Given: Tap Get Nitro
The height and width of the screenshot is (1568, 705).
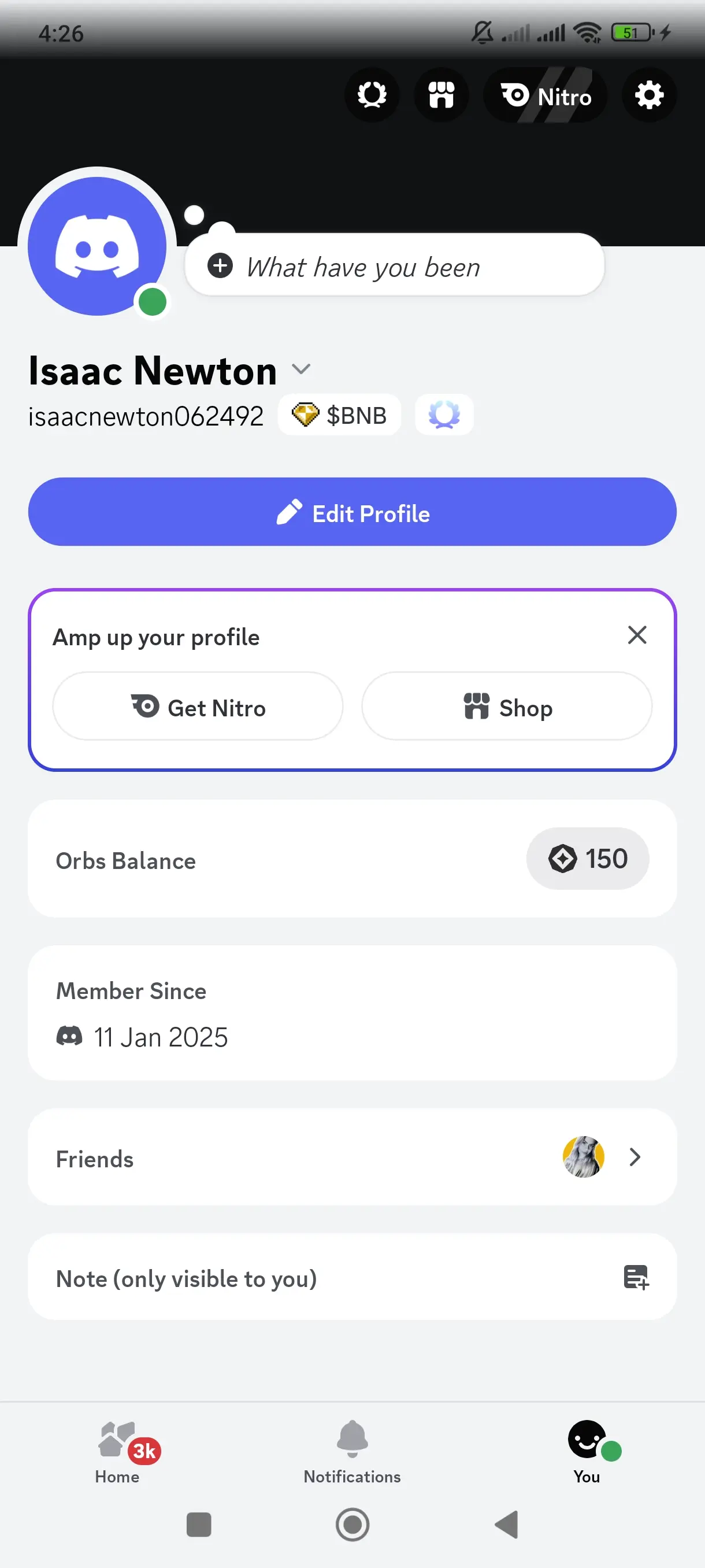Looking at the screenshot, I should tap(198, 706).
